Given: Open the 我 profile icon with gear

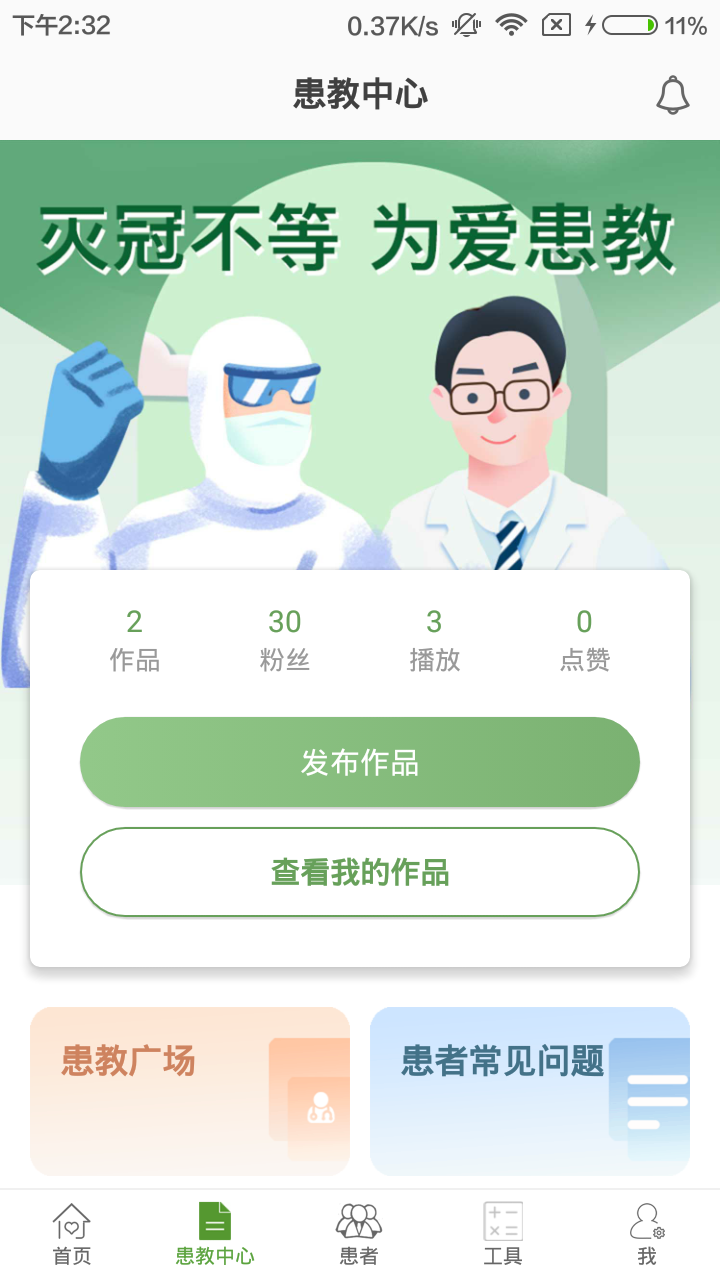Looking at the screenshot, I should pos(647,1219).
